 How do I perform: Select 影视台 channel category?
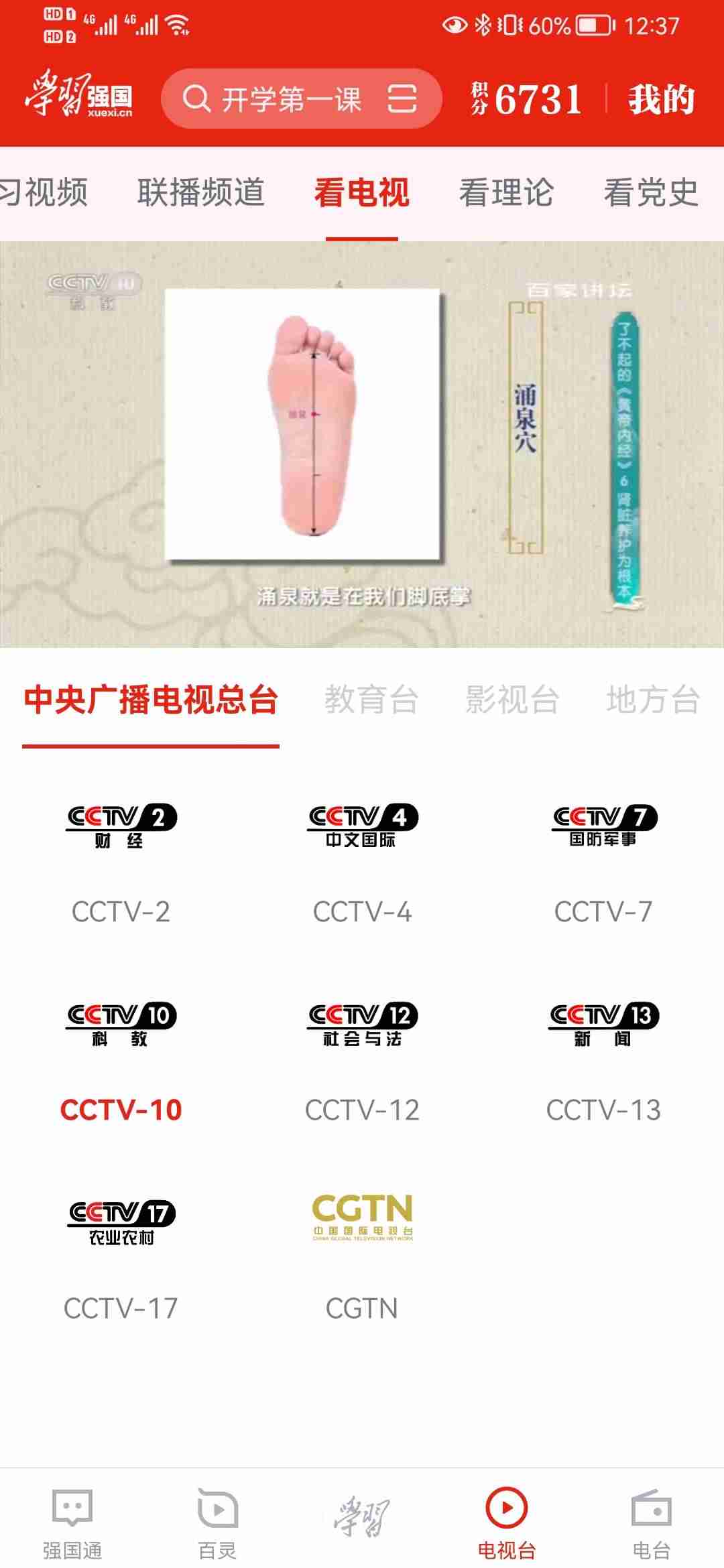point(512,700)
